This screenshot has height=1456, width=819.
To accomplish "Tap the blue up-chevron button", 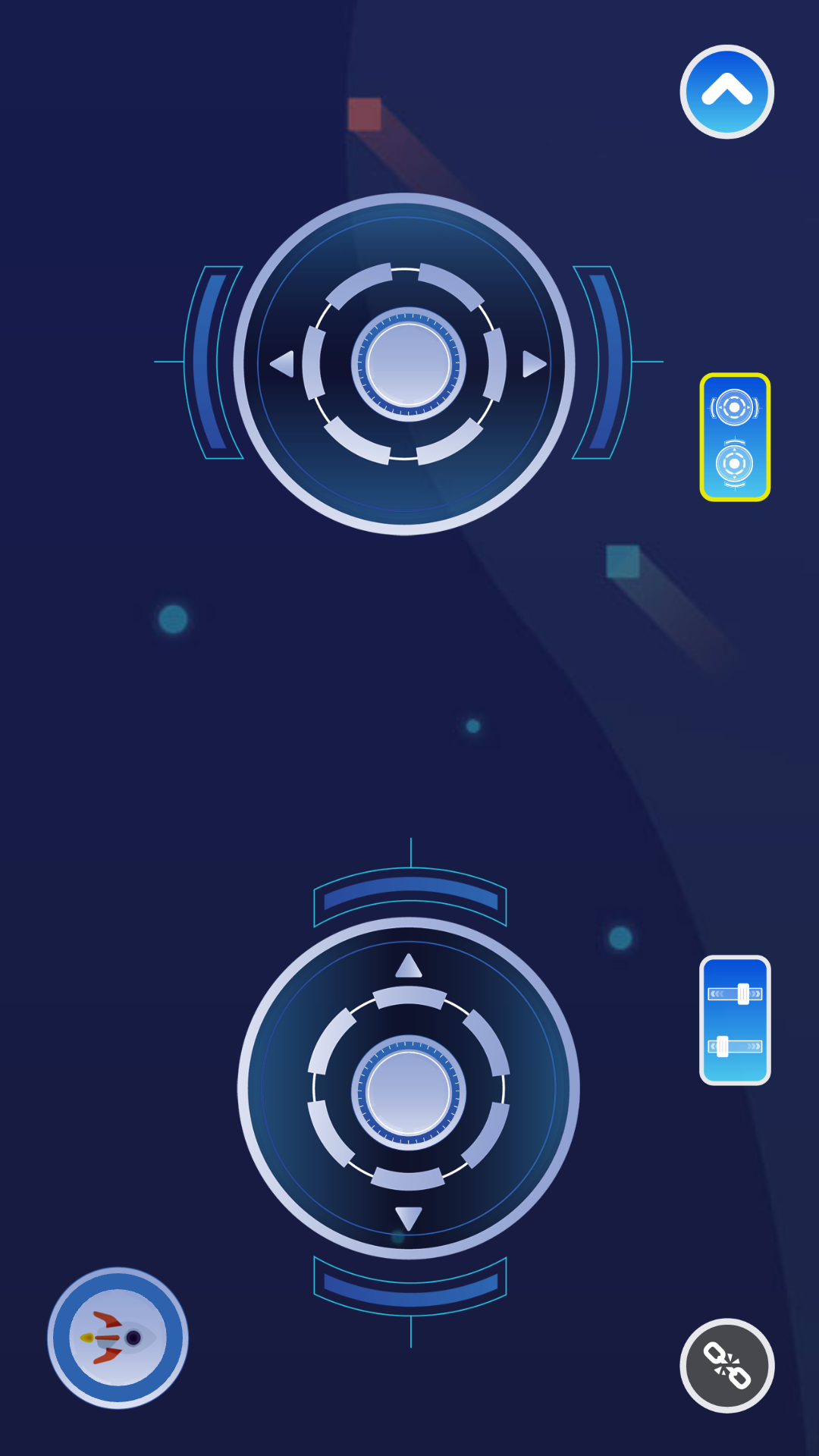I will [x=726, y=92].
